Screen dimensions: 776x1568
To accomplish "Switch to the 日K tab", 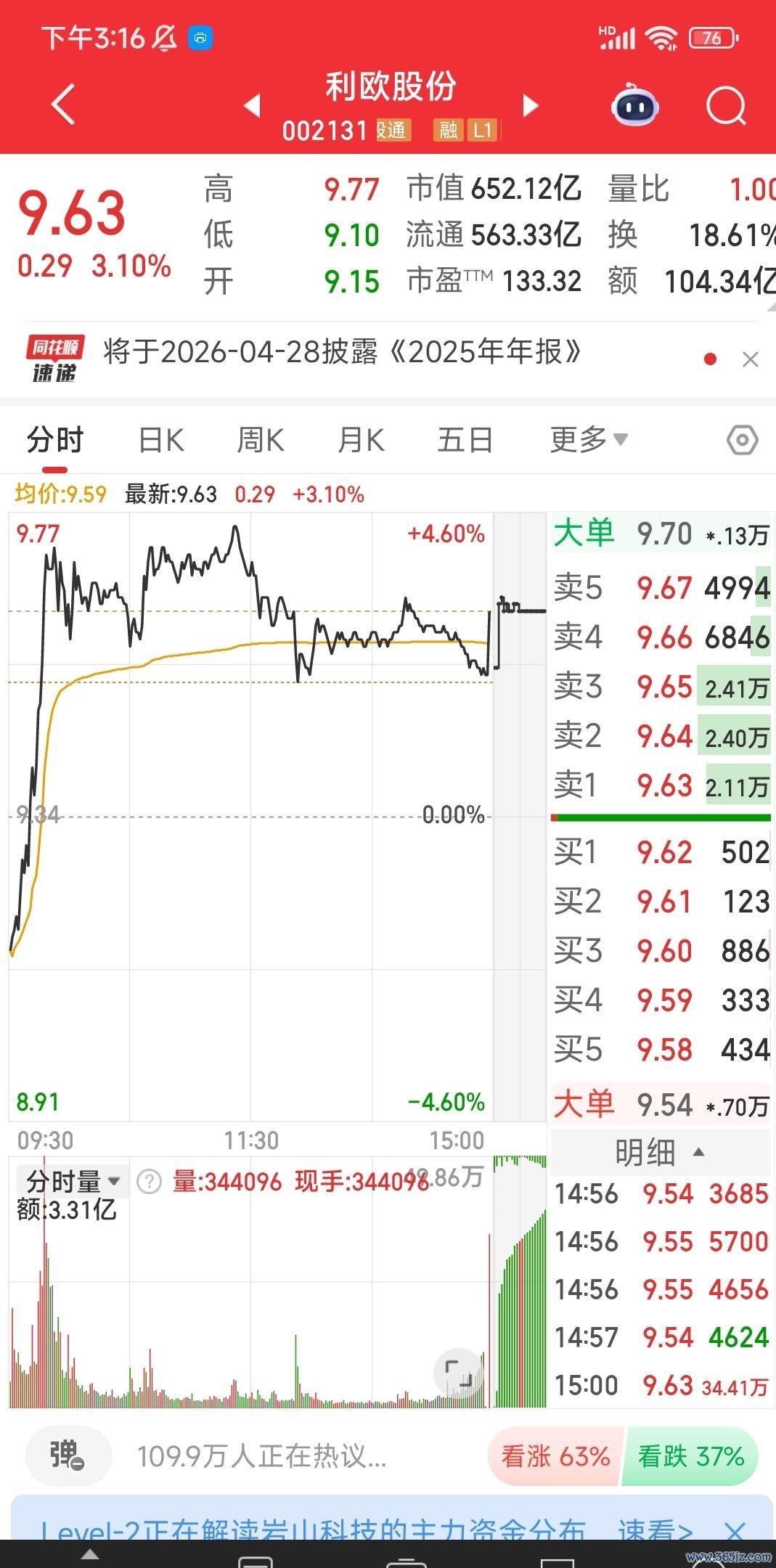I will 161,441.
